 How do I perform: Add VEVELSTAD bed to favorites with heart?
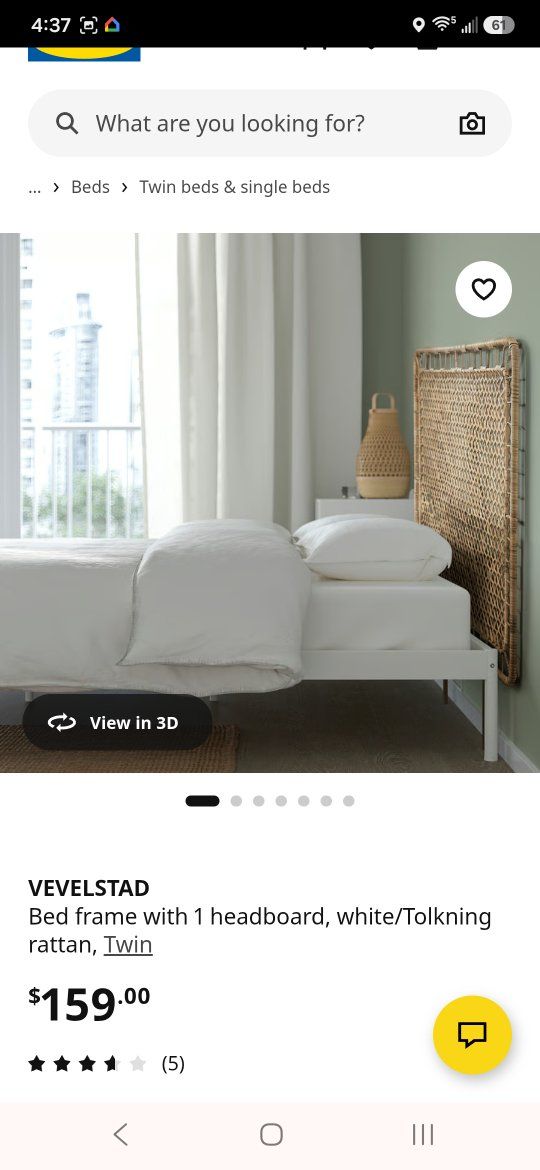483,289
